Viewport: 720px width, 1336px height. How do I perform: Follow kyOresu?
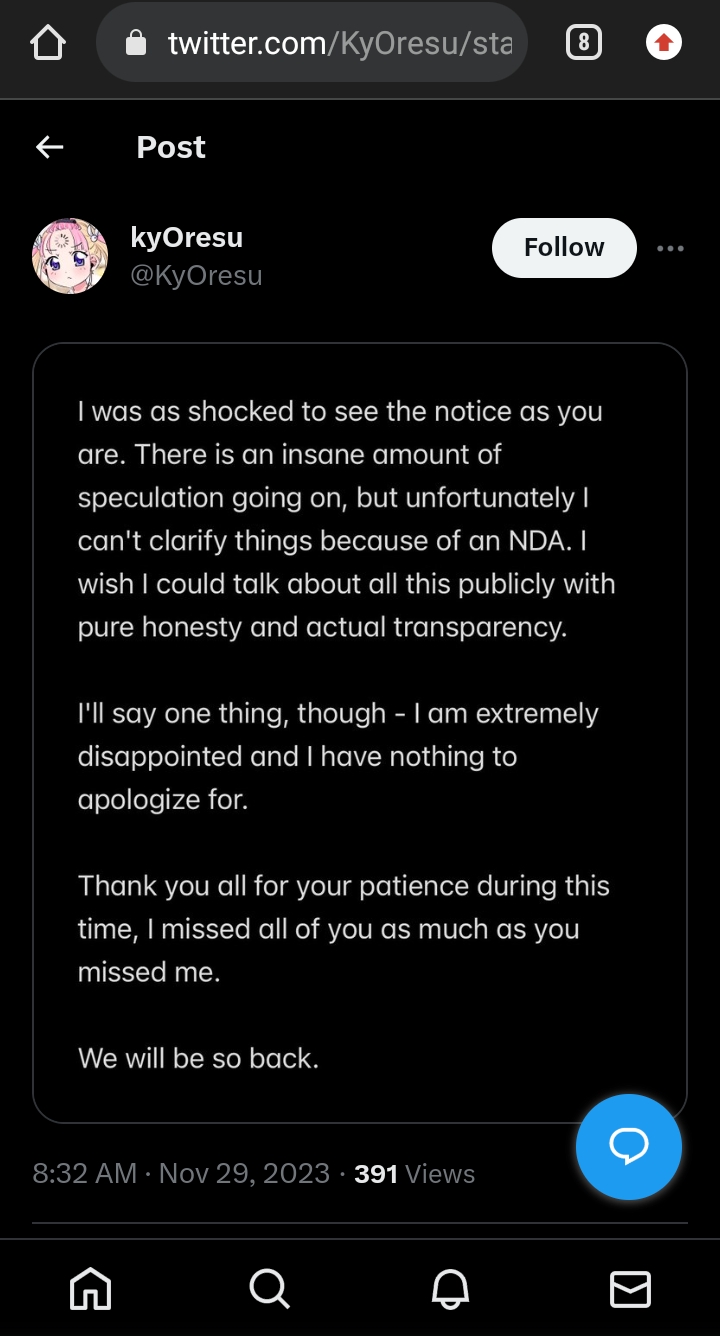[564, 247]
